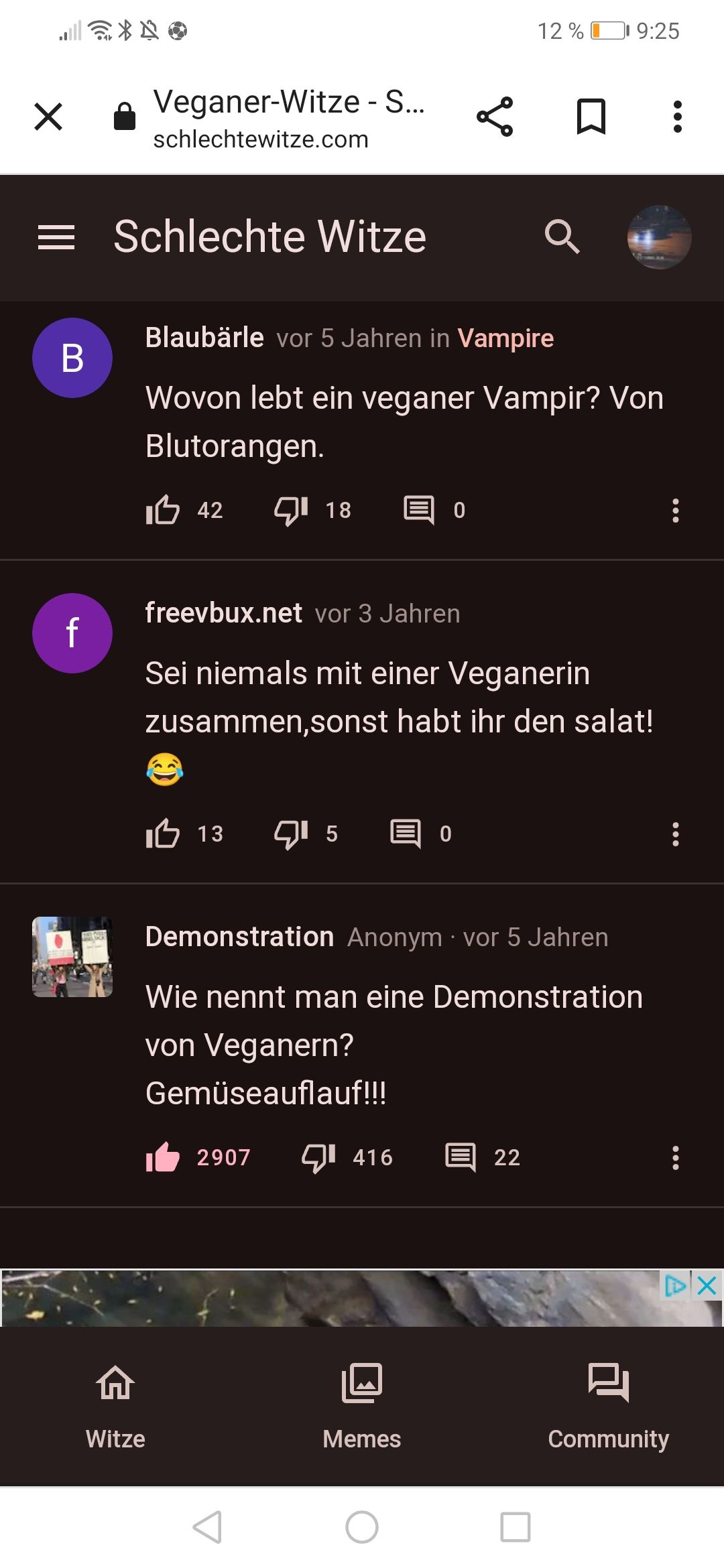
Task: Dislike the freevbux.net joke
Action: 291,834
